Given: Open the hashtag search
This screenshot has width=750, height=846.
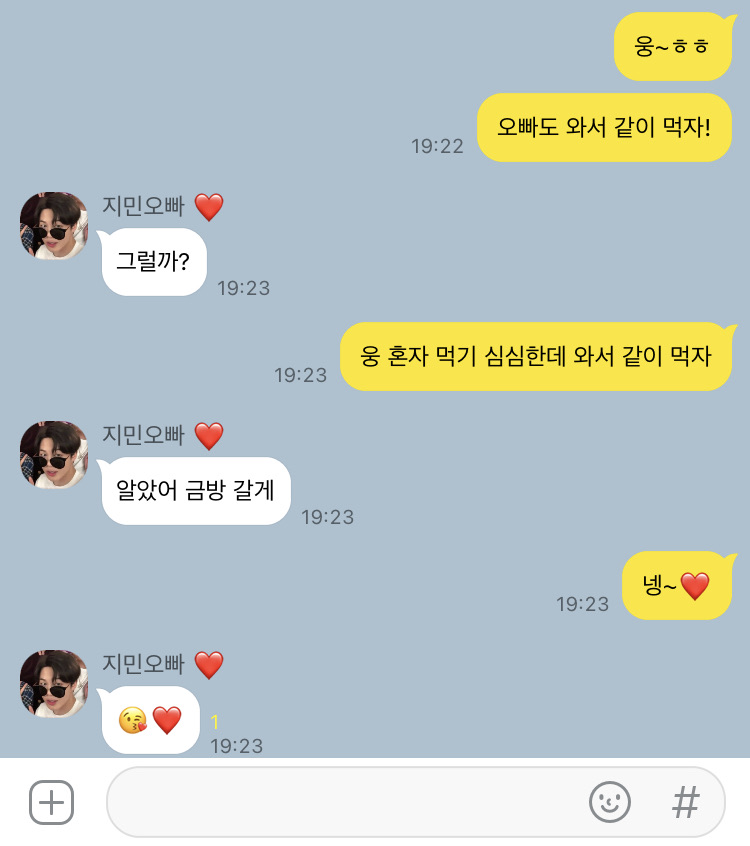Looking at the screenshot, I should [x=685, y=802].
